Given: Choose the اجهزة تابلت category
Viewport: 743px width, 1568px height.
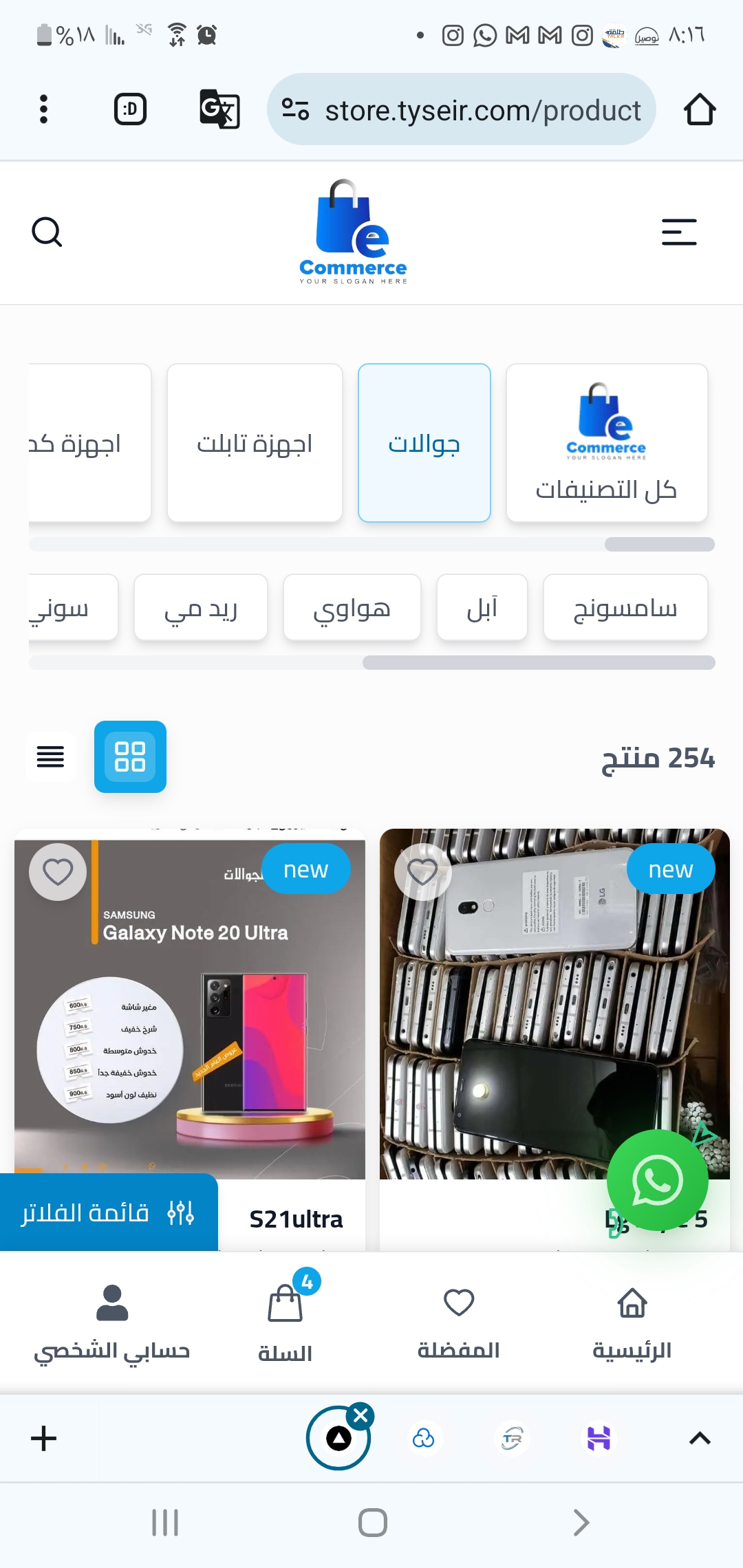Looking at the screenshot, I should pos(255,443).
